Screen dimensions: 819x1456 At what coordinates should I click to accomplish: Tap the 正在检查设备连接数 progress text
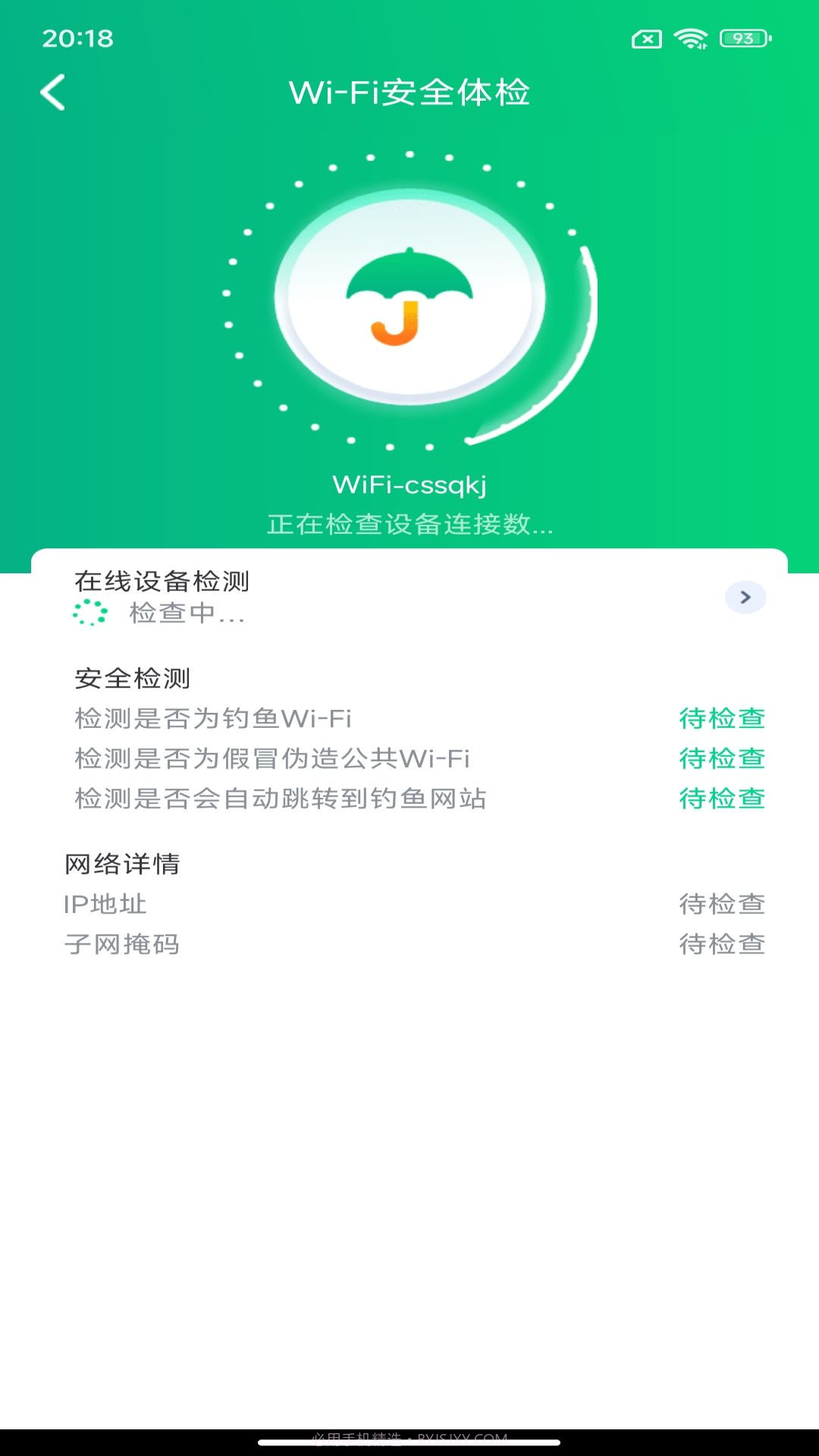[409, 526]
